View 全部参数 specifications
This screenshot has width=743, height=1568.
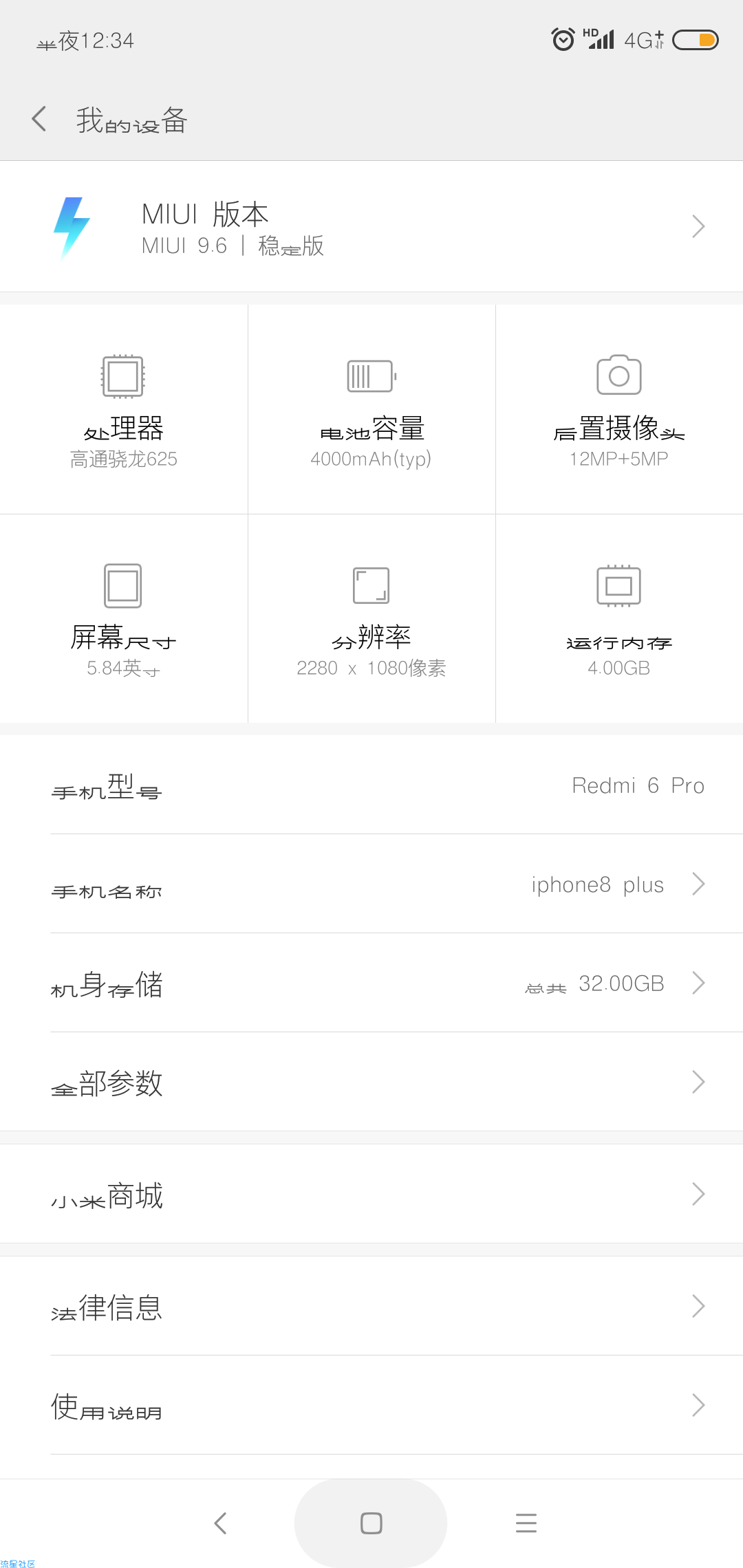pyautogui.click(x=371, y=1082)
